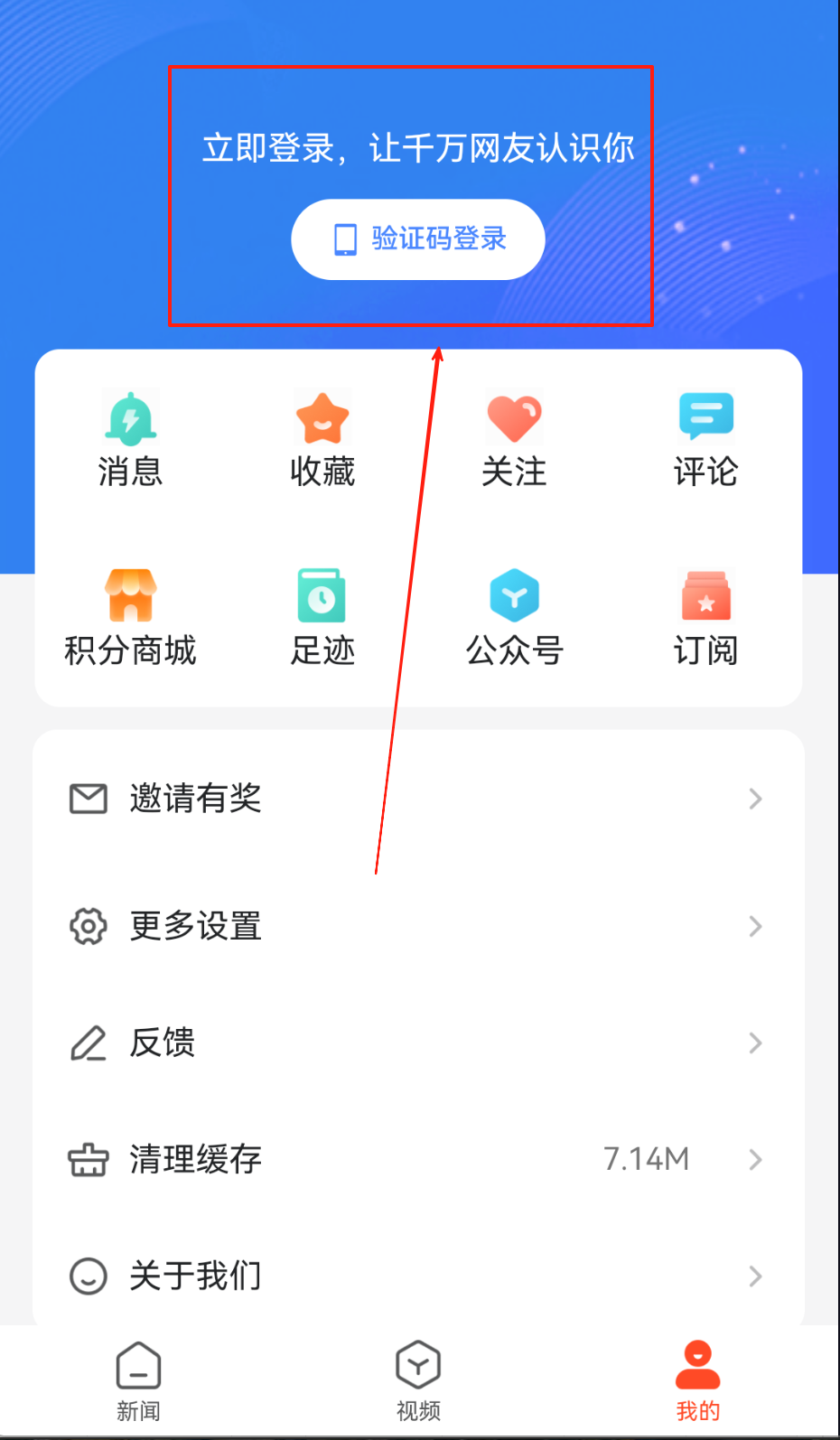Open 足迹 browsing history

[x=322, y=619]
